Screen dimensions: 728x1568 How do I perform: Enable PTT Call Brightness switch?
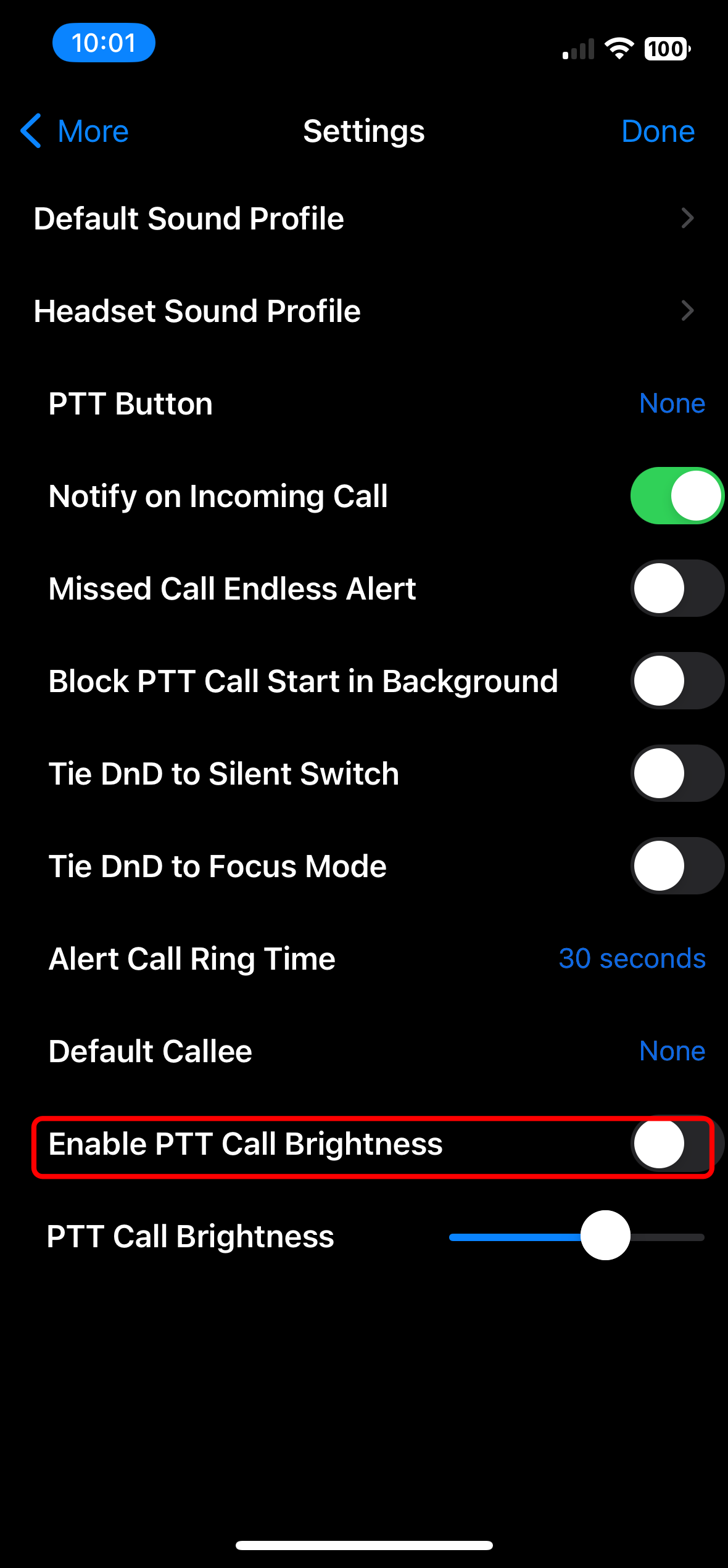(677, 1144)
